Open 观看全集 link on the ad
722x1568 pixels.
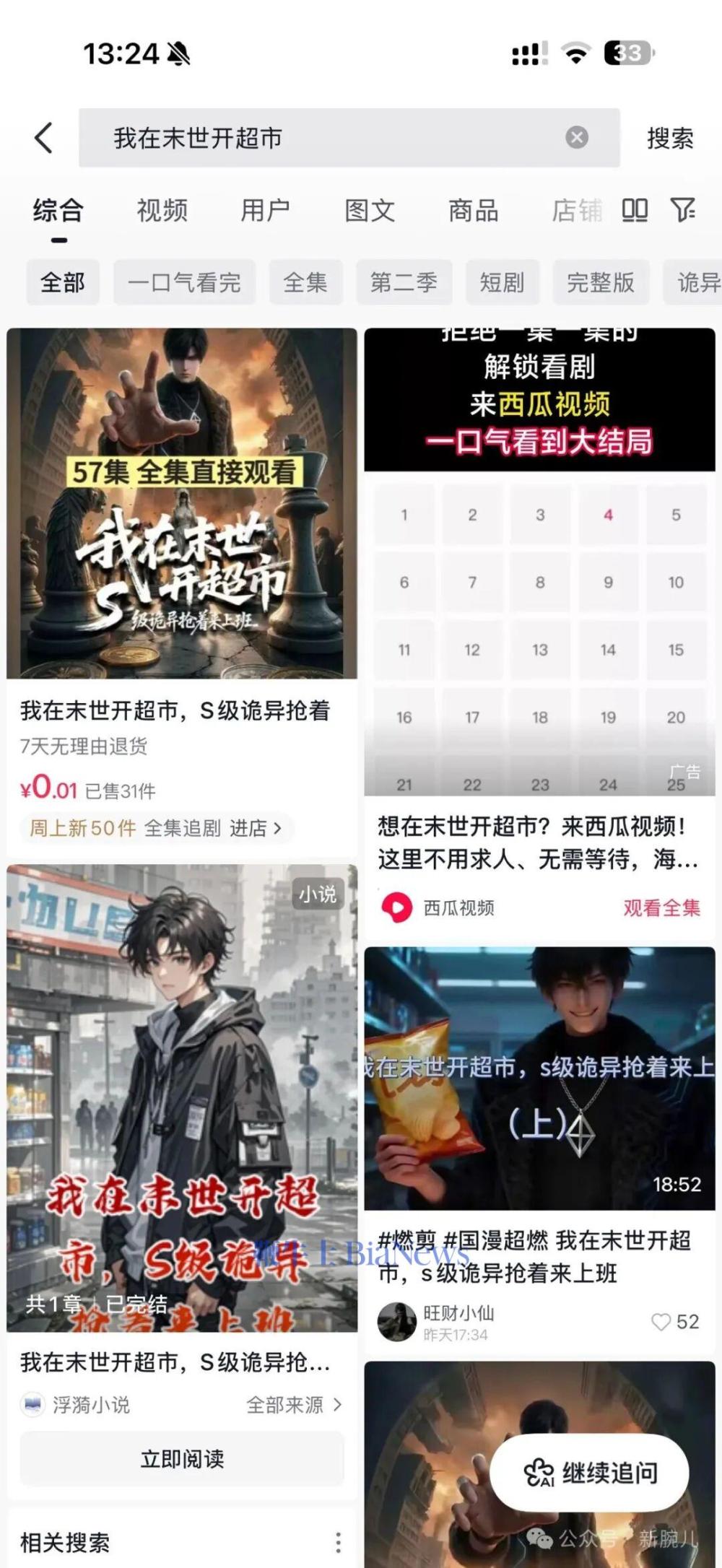coord(660,908)
